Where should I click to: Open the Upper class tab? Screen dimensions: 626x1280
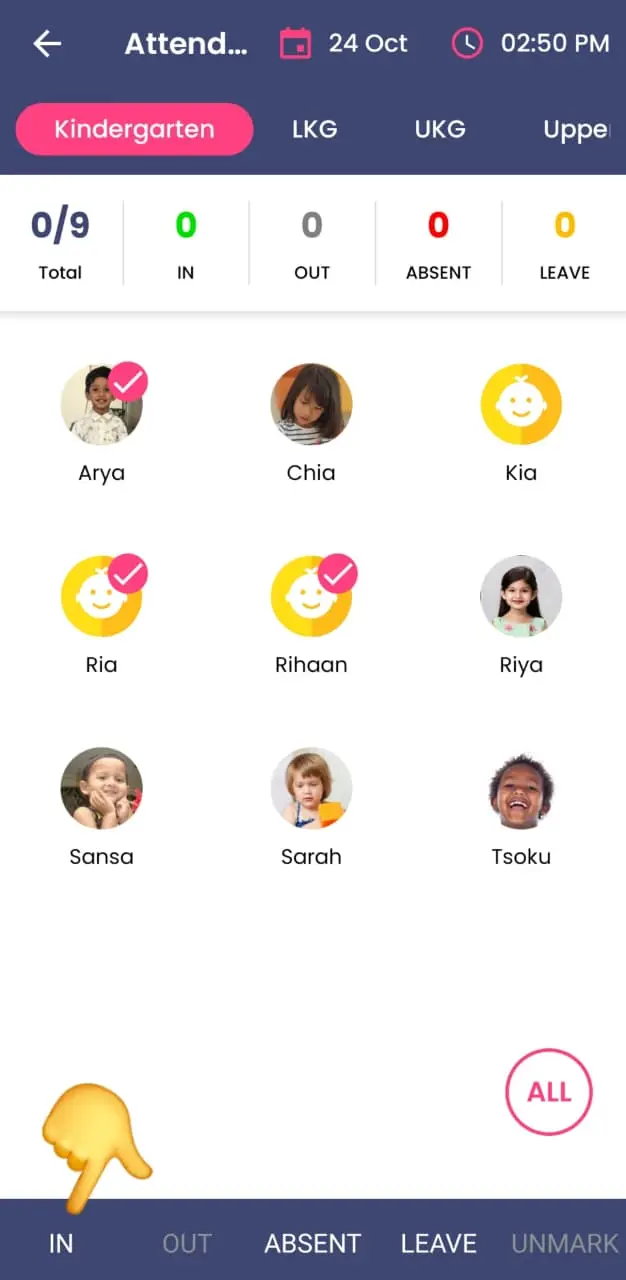pyautogui.click(x=576, y=129)
